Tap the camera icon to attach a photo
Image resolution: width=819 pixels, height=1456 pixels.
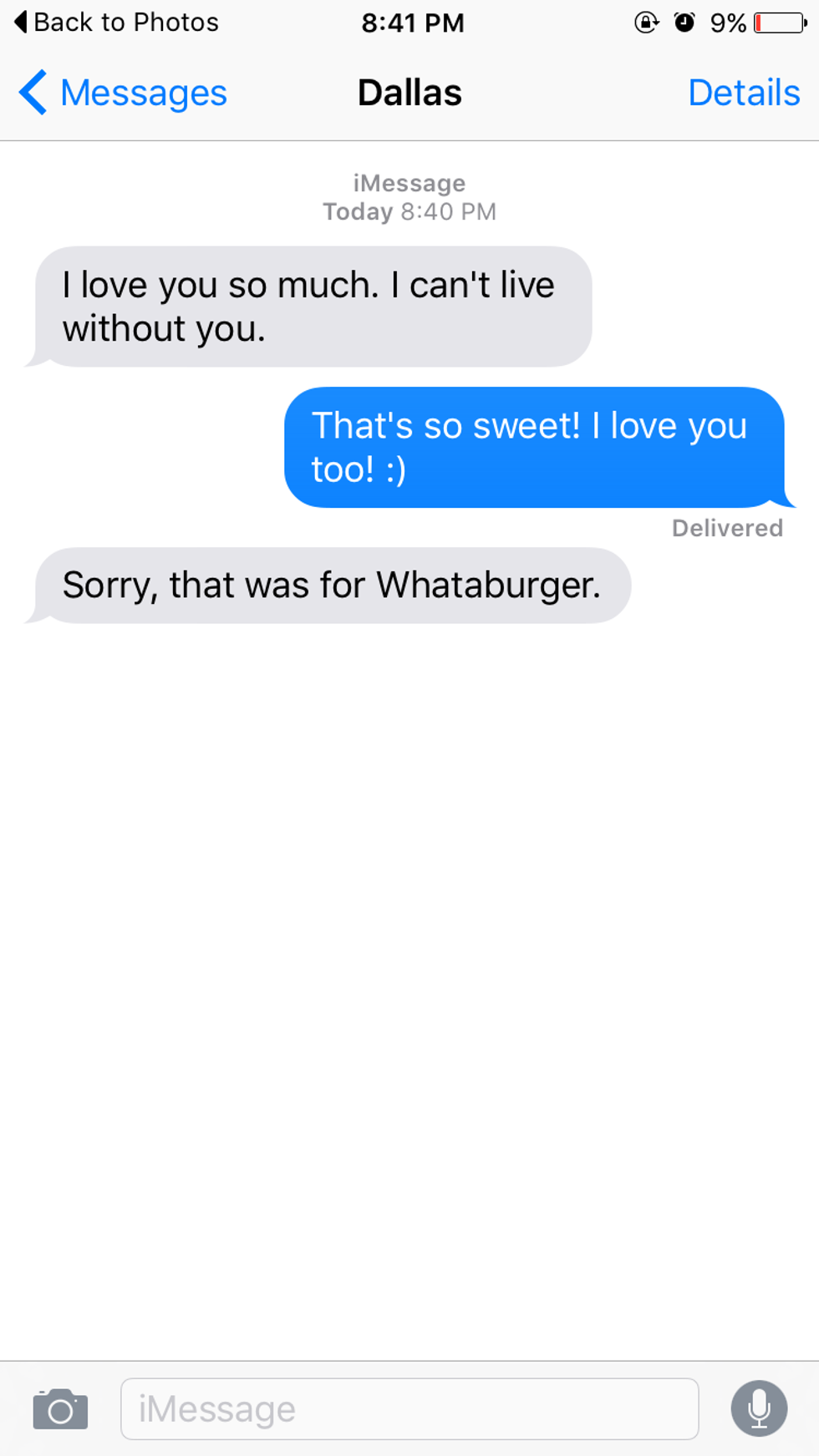(60, 1409)
